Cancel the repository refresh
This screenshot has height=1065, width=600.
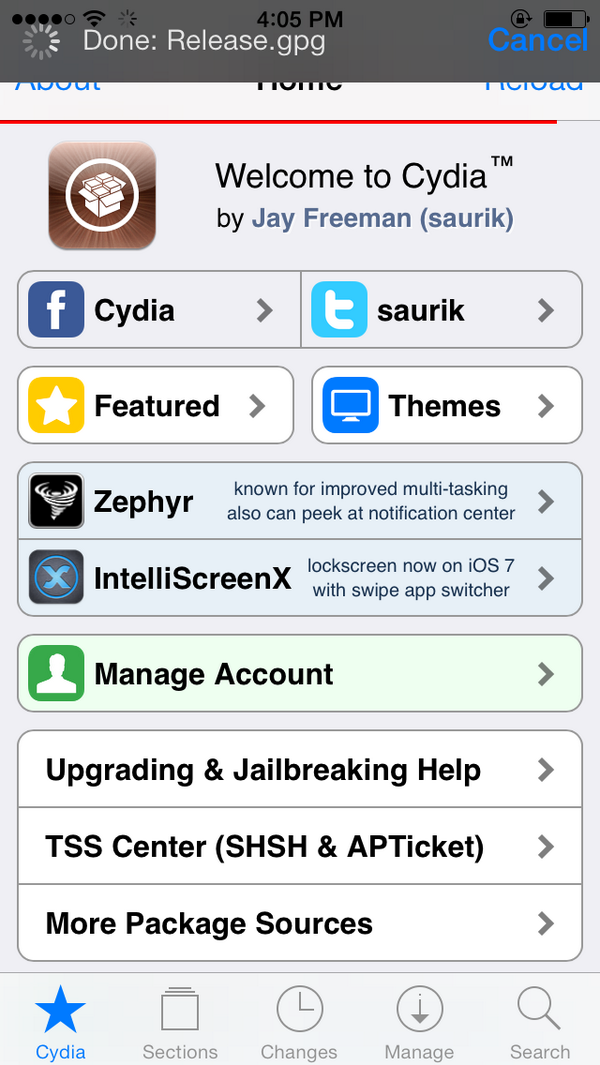pyautogui.click(x=537, y=39)
